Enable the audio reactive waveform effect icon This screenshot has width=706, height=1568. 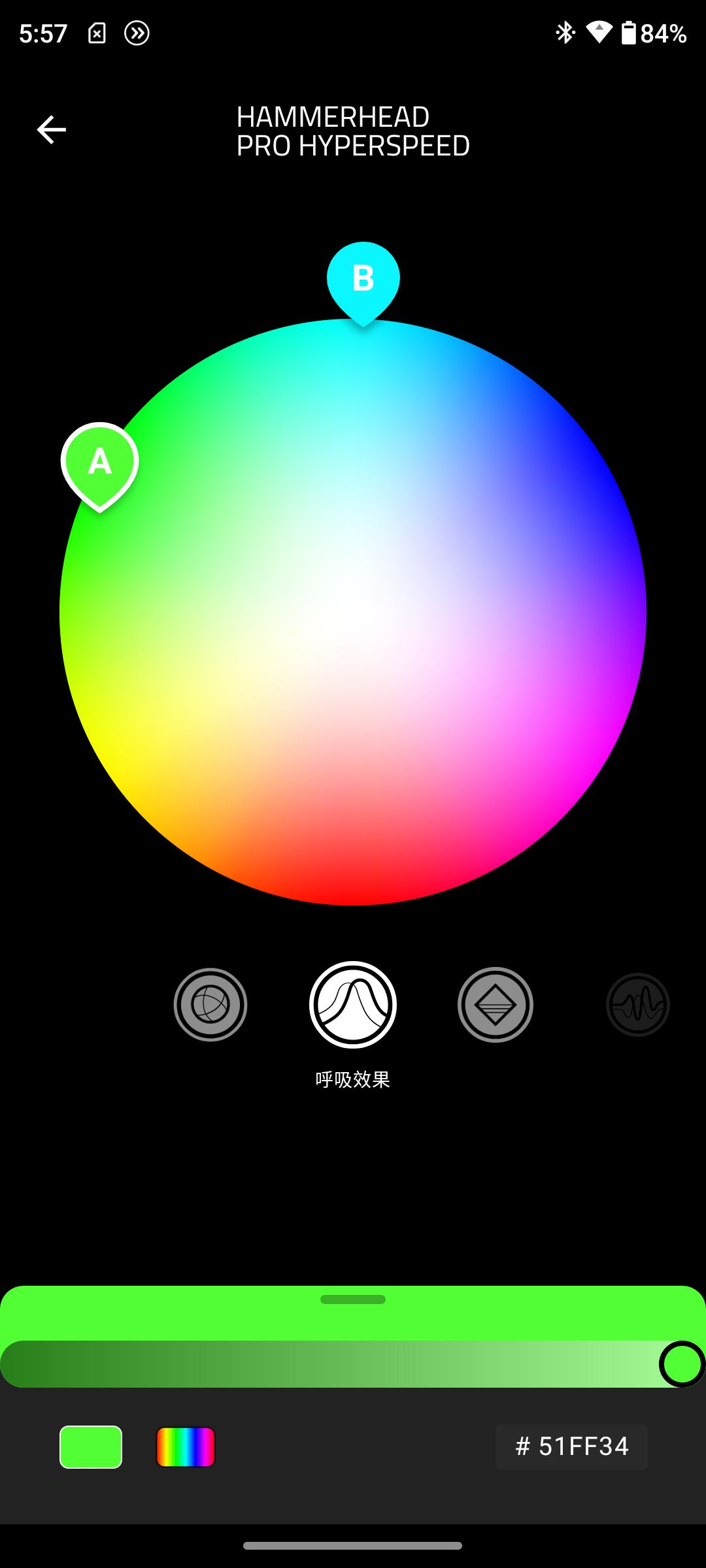point(637,1005)
